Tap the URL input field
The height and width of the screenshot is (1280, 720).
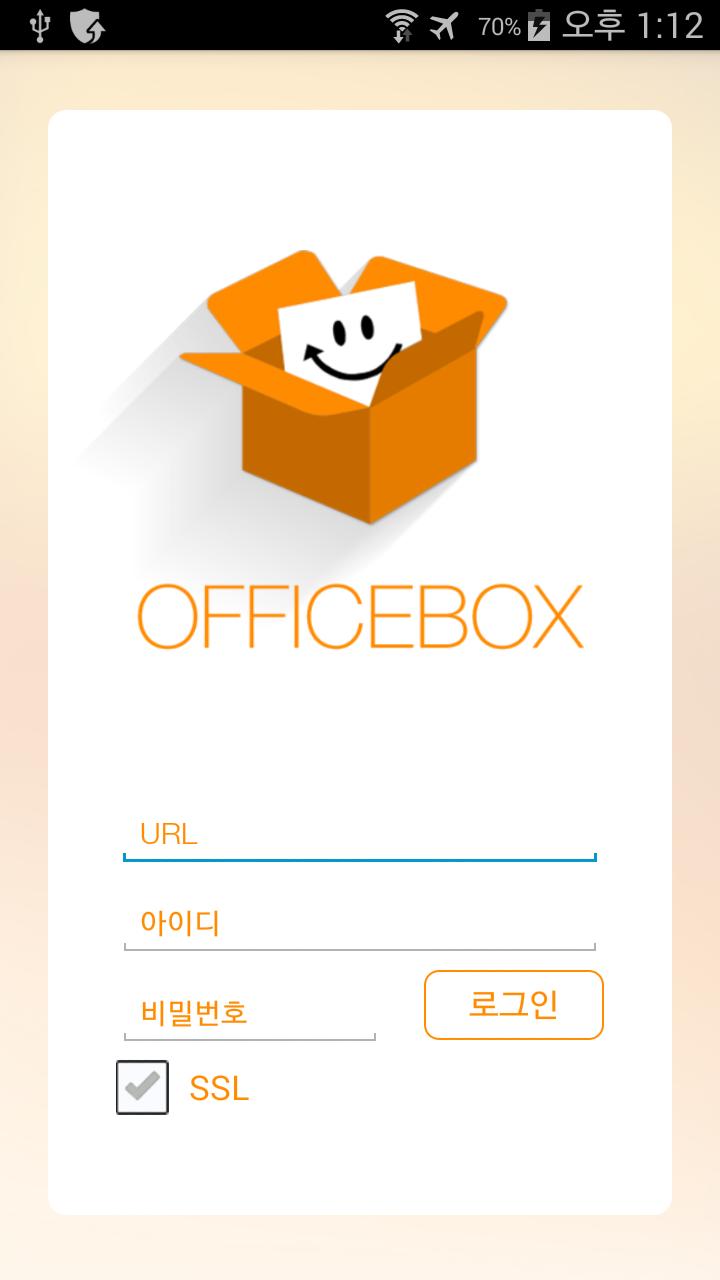360,834
